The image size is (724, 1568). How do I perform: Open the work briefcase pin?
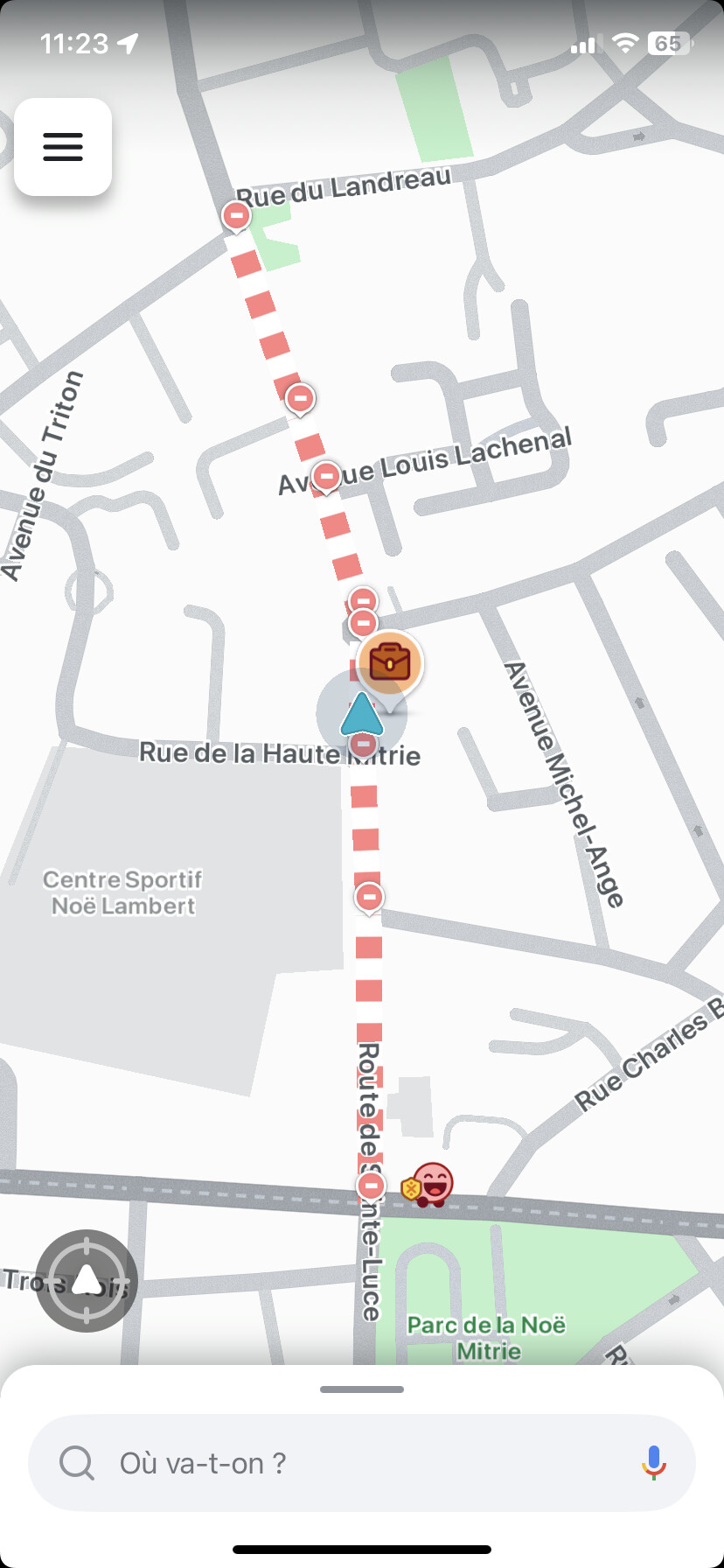390,662
